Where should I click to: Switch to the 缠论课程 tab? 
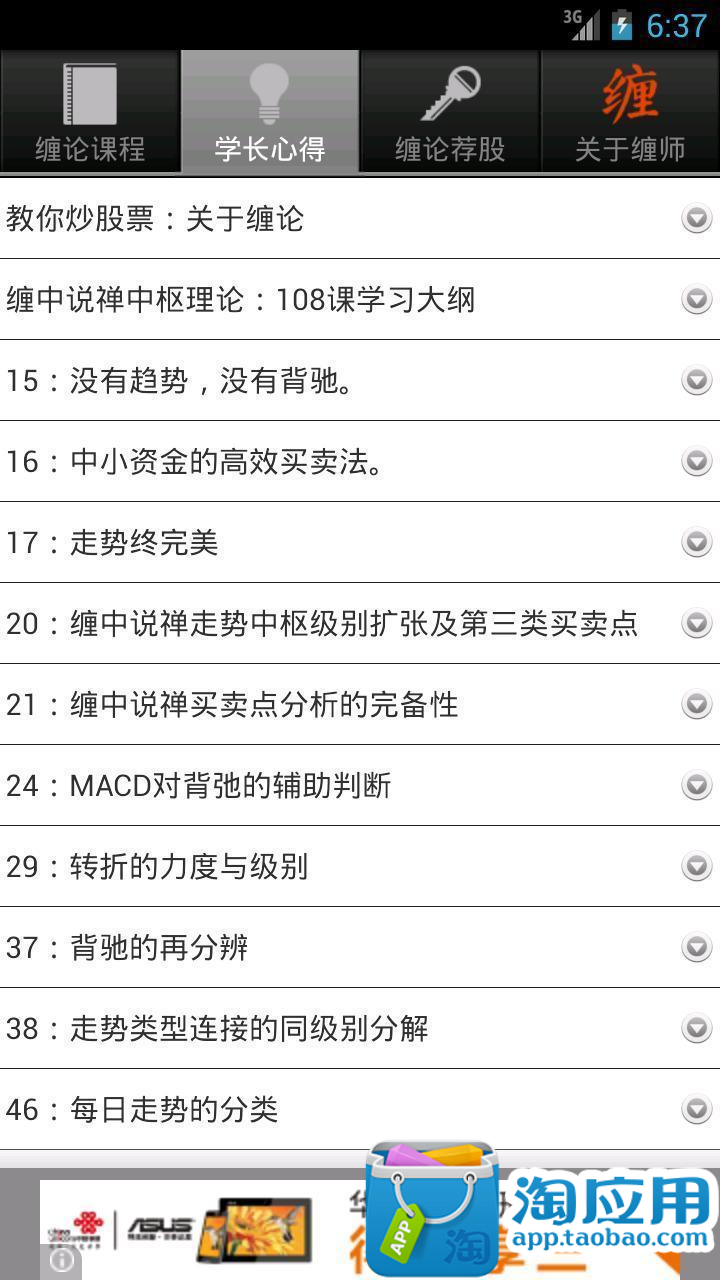tap(90, 112)
